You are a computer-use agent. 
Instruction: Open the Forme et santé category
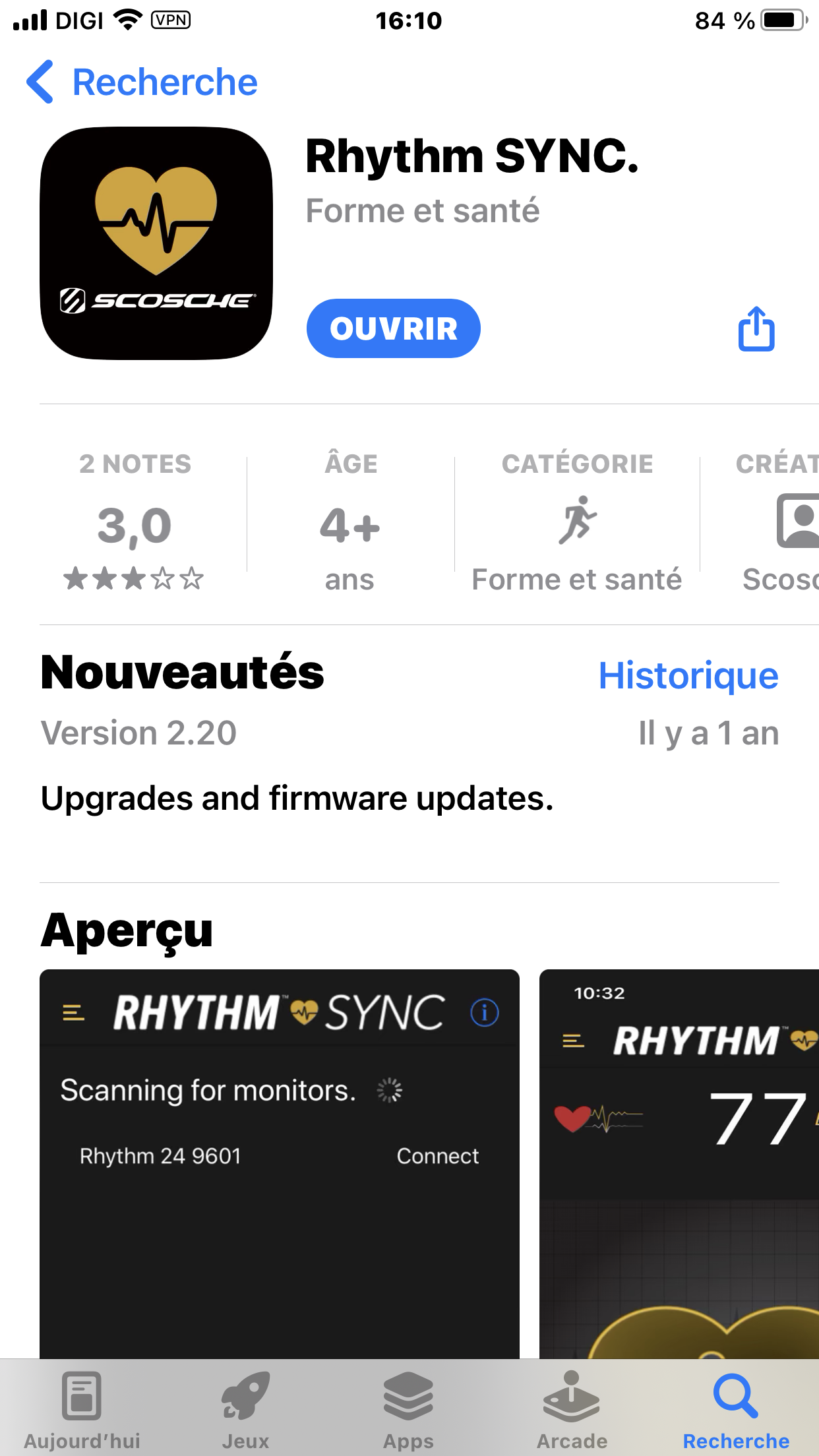[576, 521]
